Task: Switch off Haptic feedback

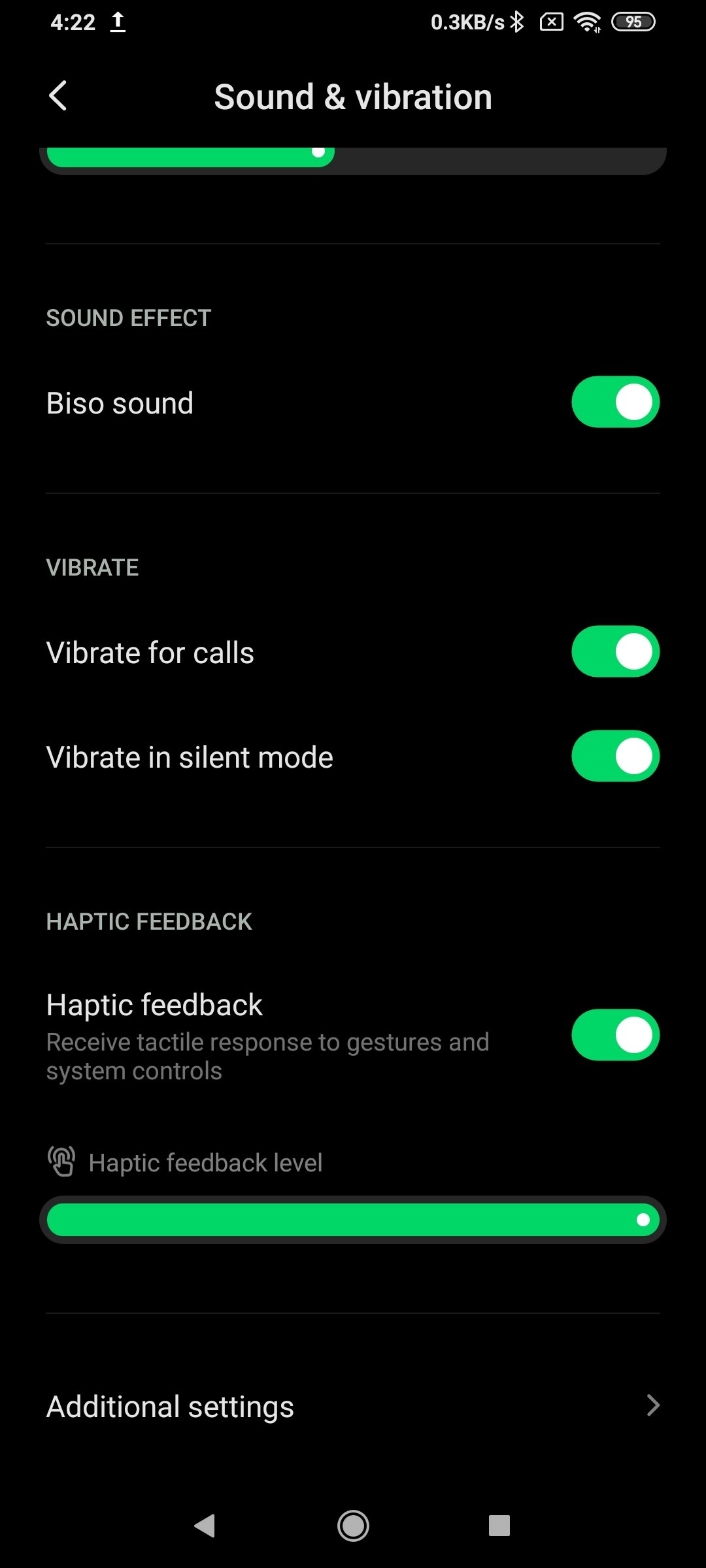Action: pyautogui.click(x=615, y=1035)
